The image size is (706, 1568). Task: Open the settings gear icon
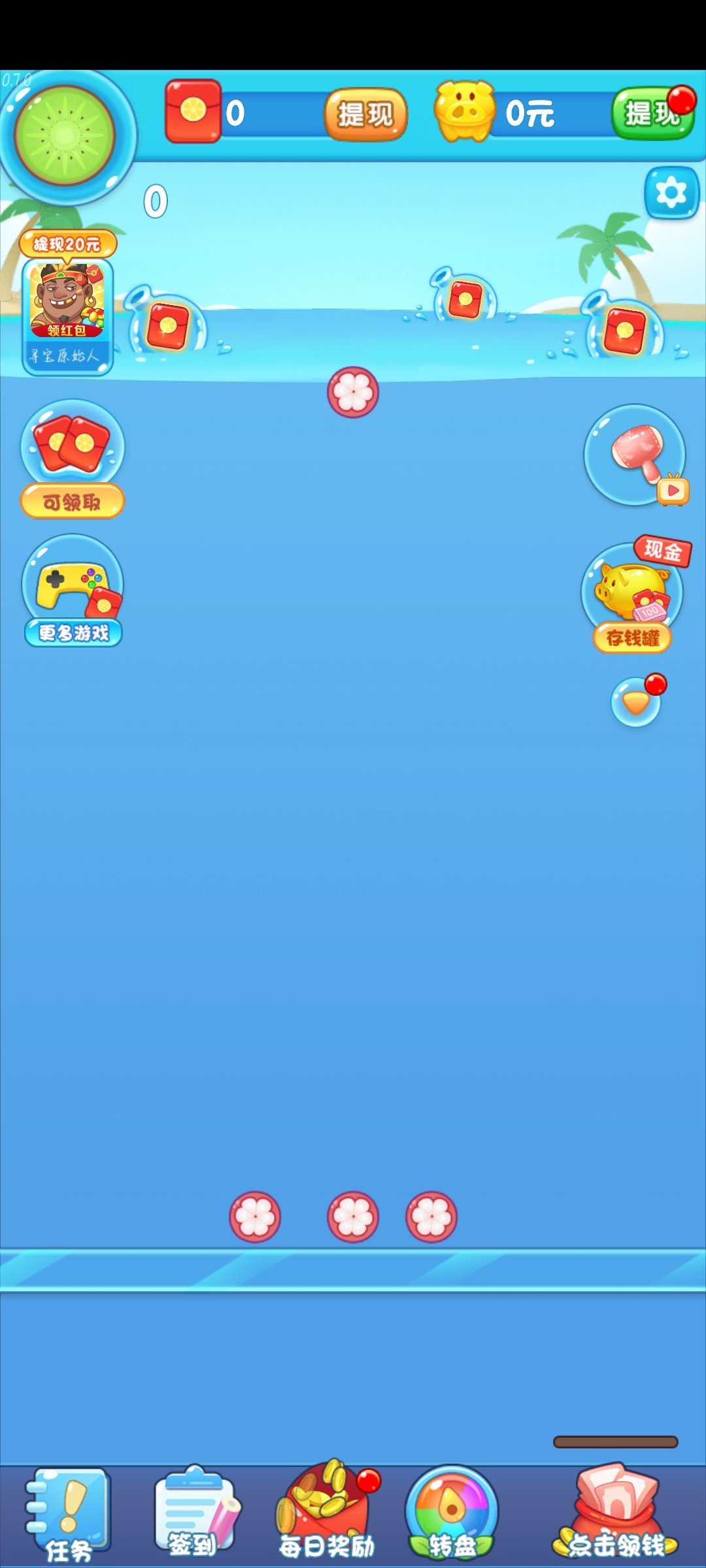click(671, 193)
